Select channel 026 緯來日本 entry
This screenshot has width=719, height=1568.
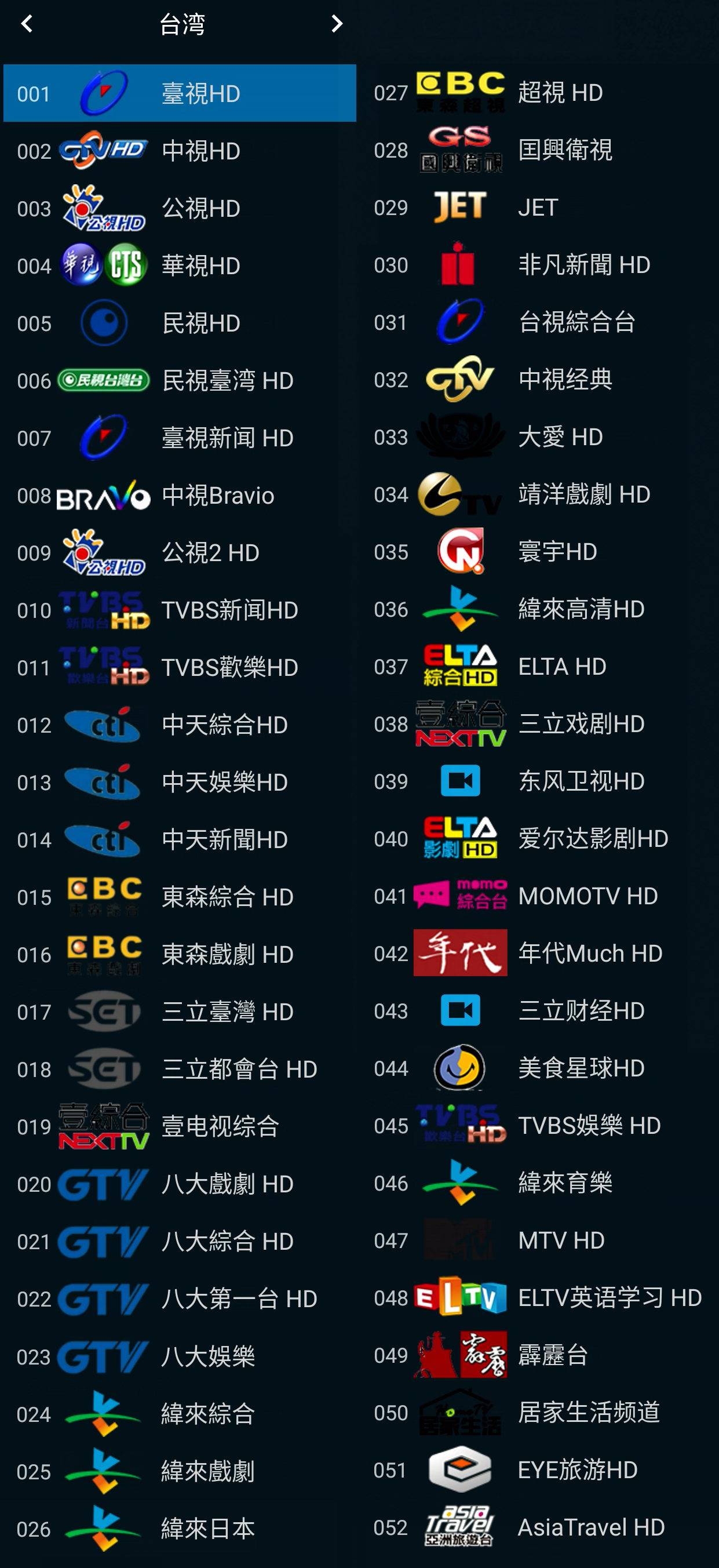[180, 1527]
